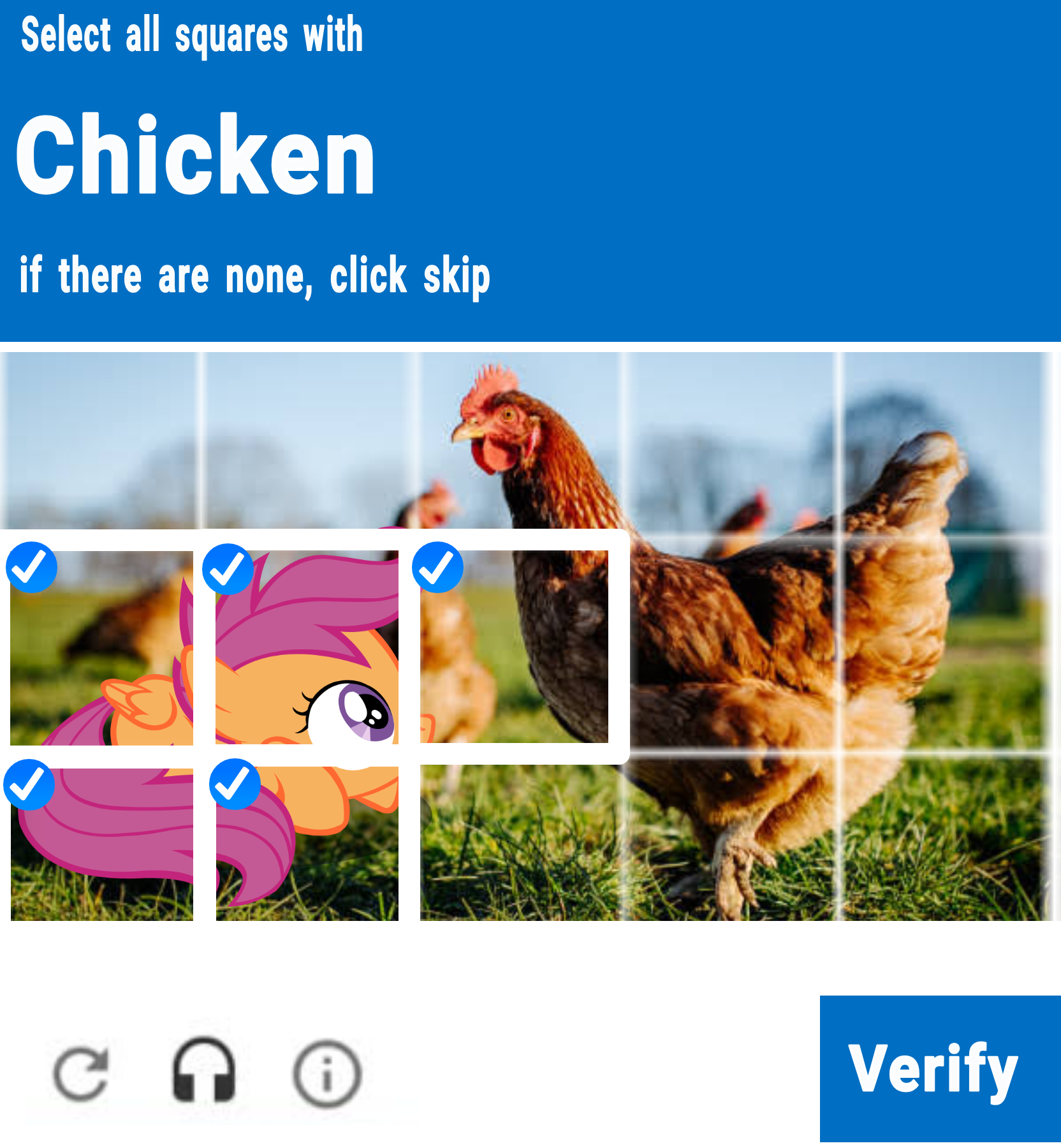
Task: Tap the Verify button
Action: pos(939,1068)
